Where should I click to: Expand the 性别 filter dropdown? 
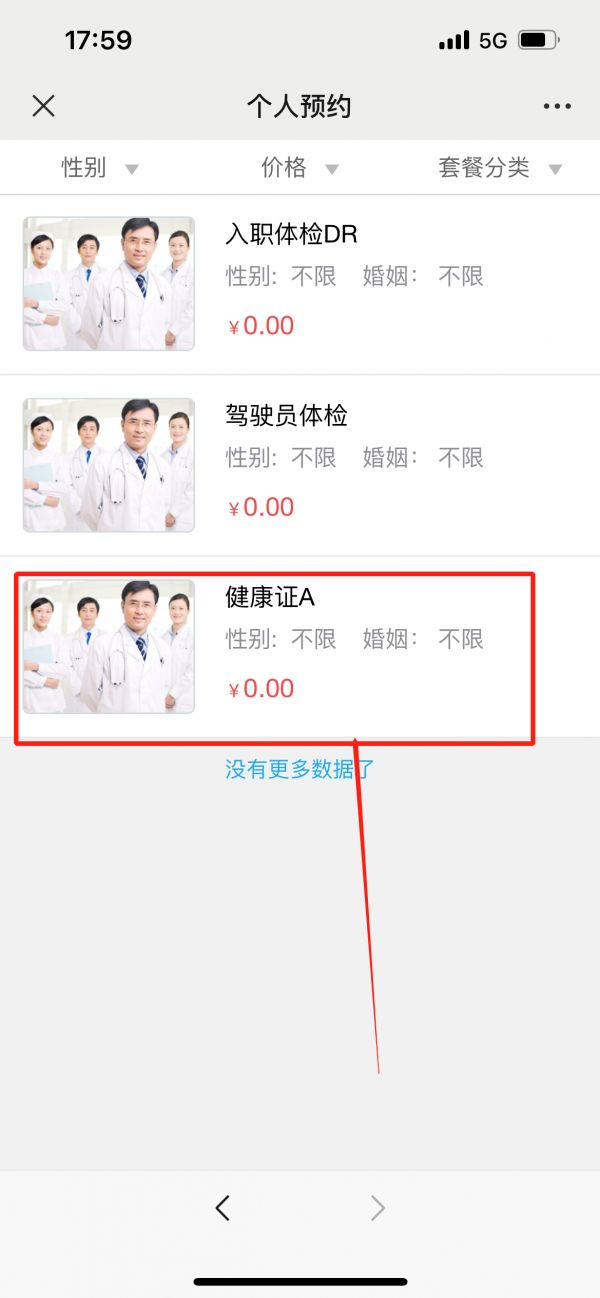[99, 168]
